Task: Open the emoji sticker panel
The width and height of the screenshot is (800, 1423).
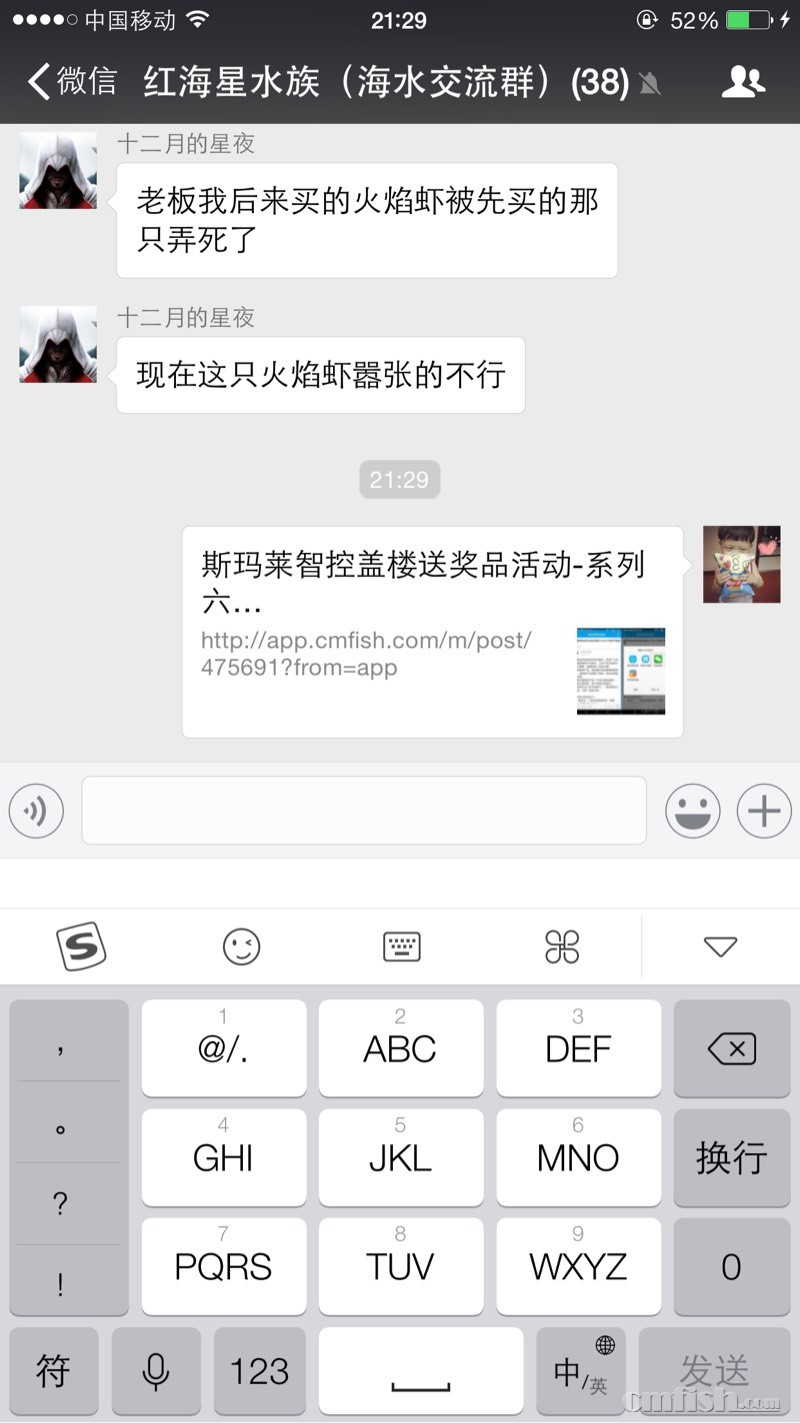Action: coord(692,810)
